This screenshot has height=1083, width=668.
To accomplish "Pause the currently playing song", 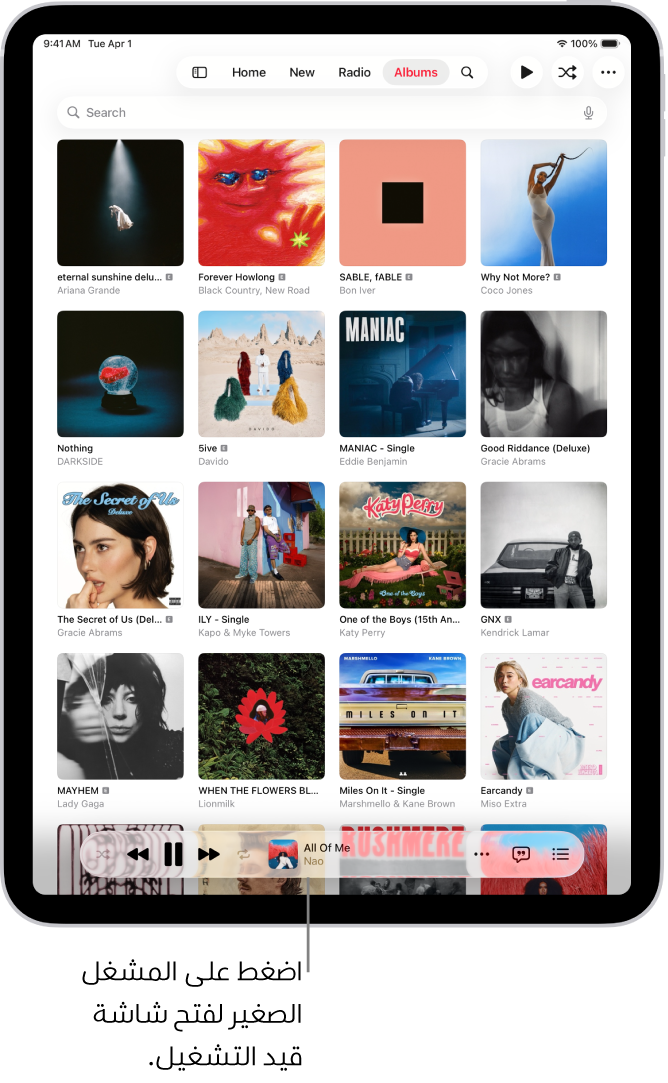I will click(x=173, y=854).
